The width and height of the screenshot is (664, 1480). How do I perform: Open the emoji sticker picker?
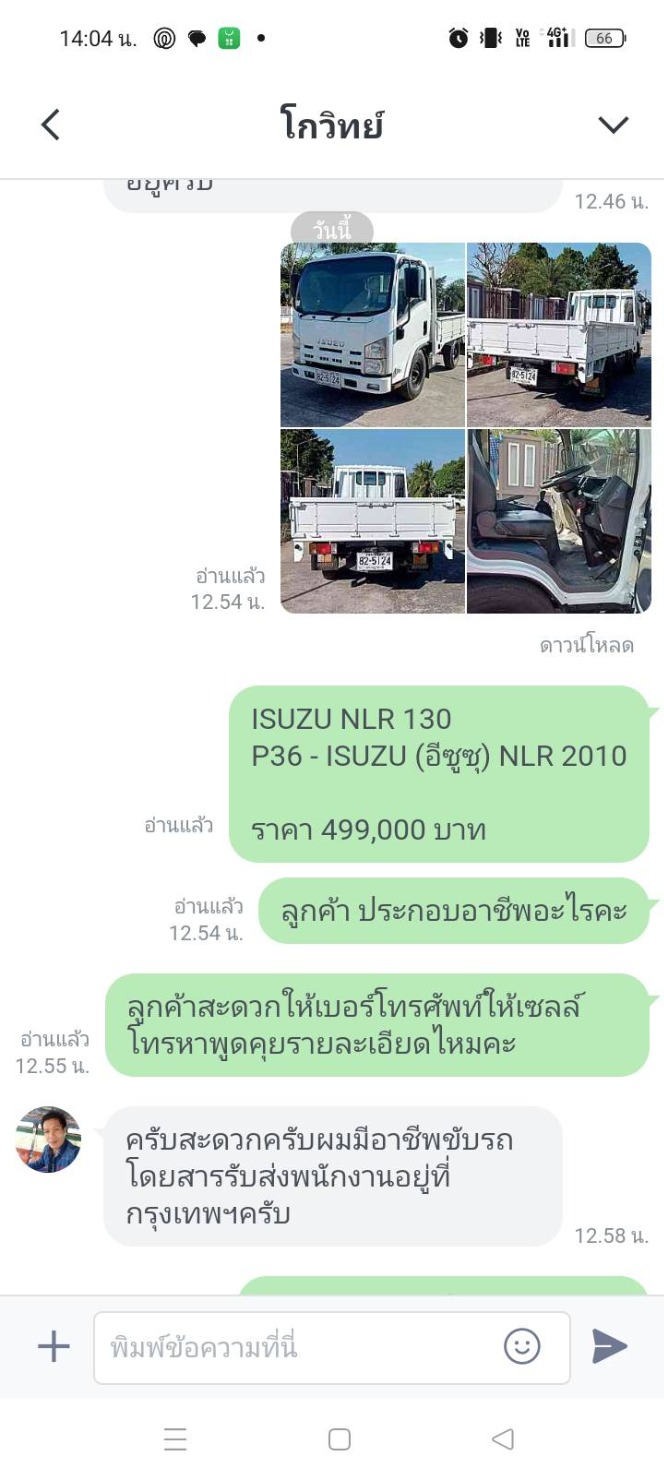coord(522,1347)
